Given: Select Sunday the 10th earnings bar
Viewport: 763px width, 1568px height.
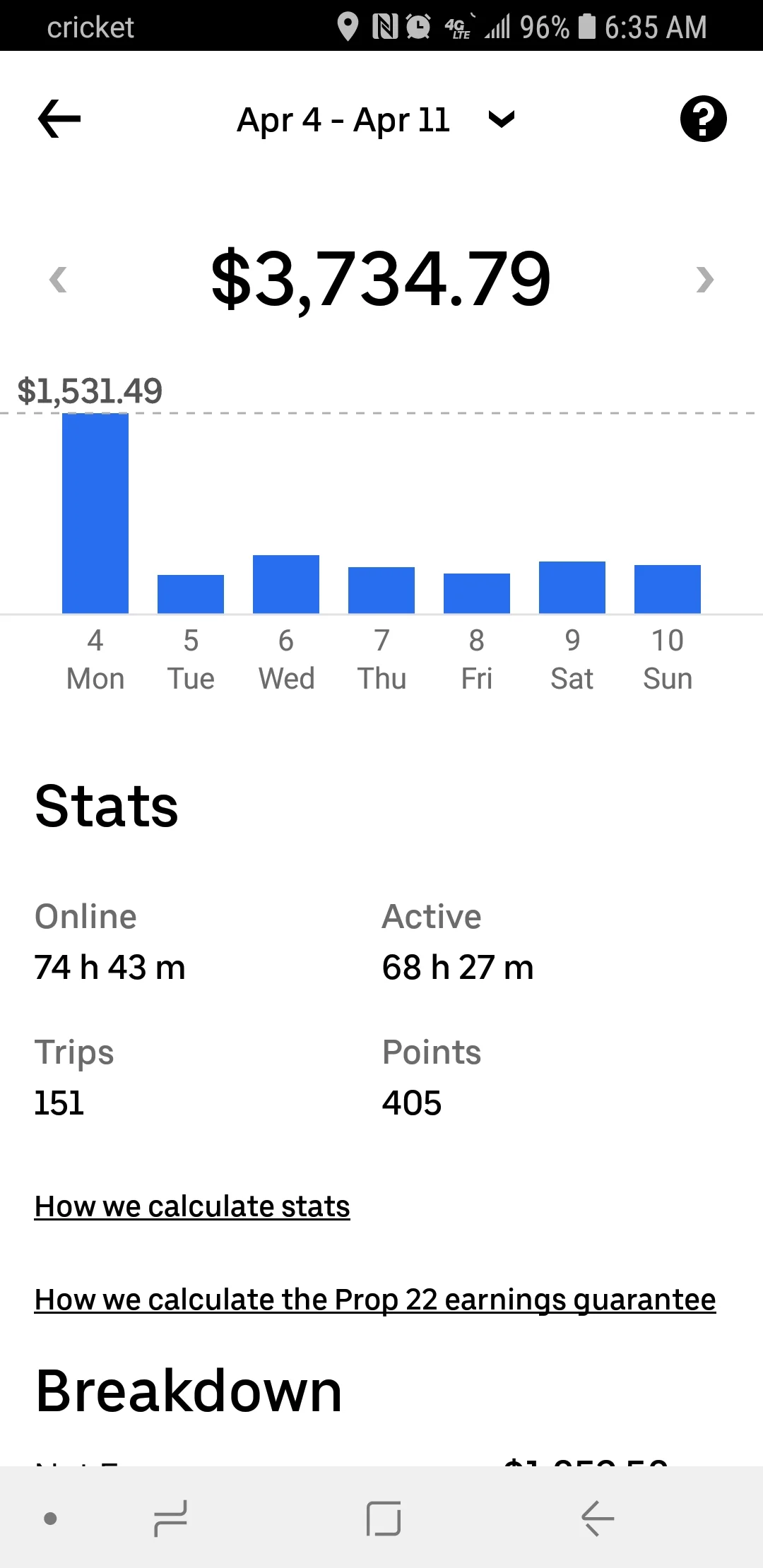Looking at the screenshot, I should (668, 589).
